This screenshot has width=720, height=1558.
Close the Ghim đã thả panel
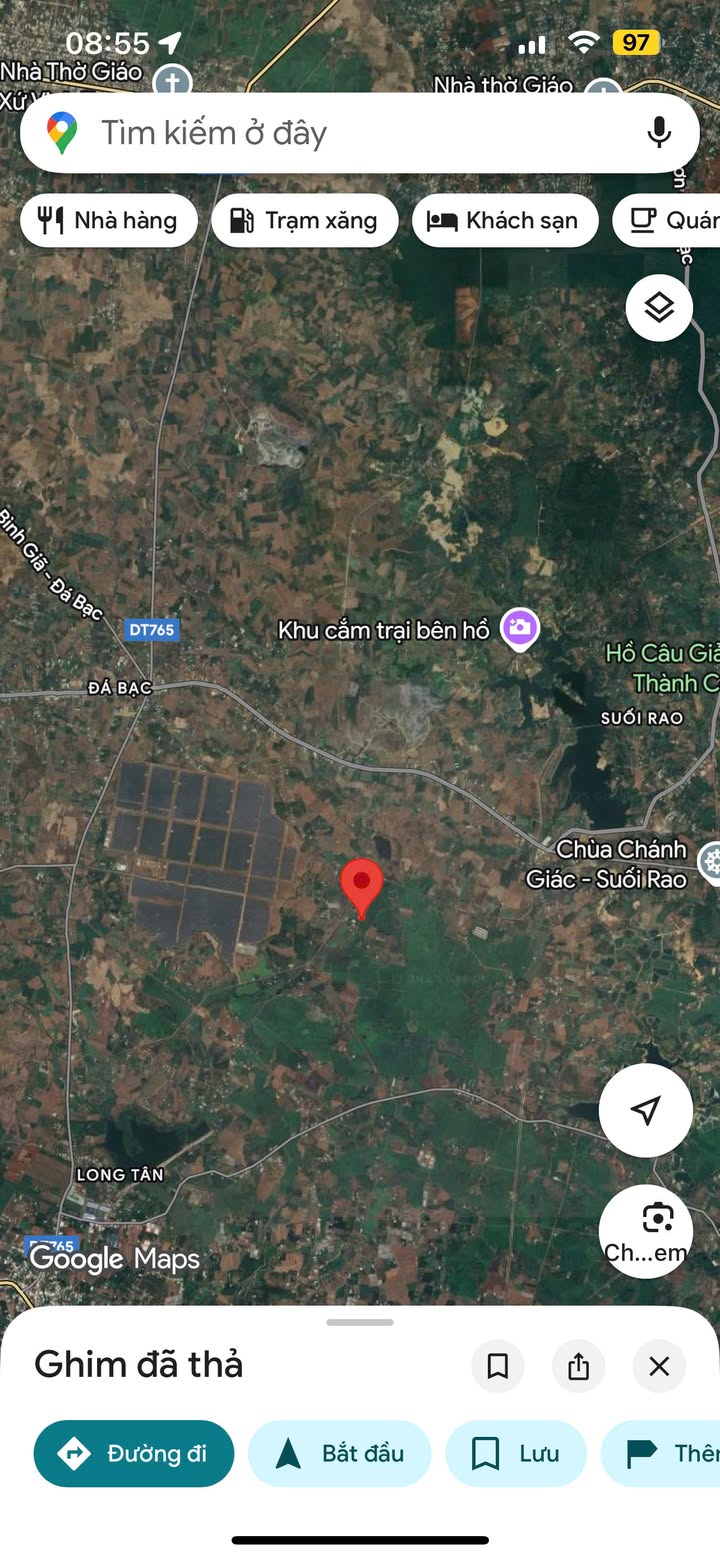pos(659,1366)
